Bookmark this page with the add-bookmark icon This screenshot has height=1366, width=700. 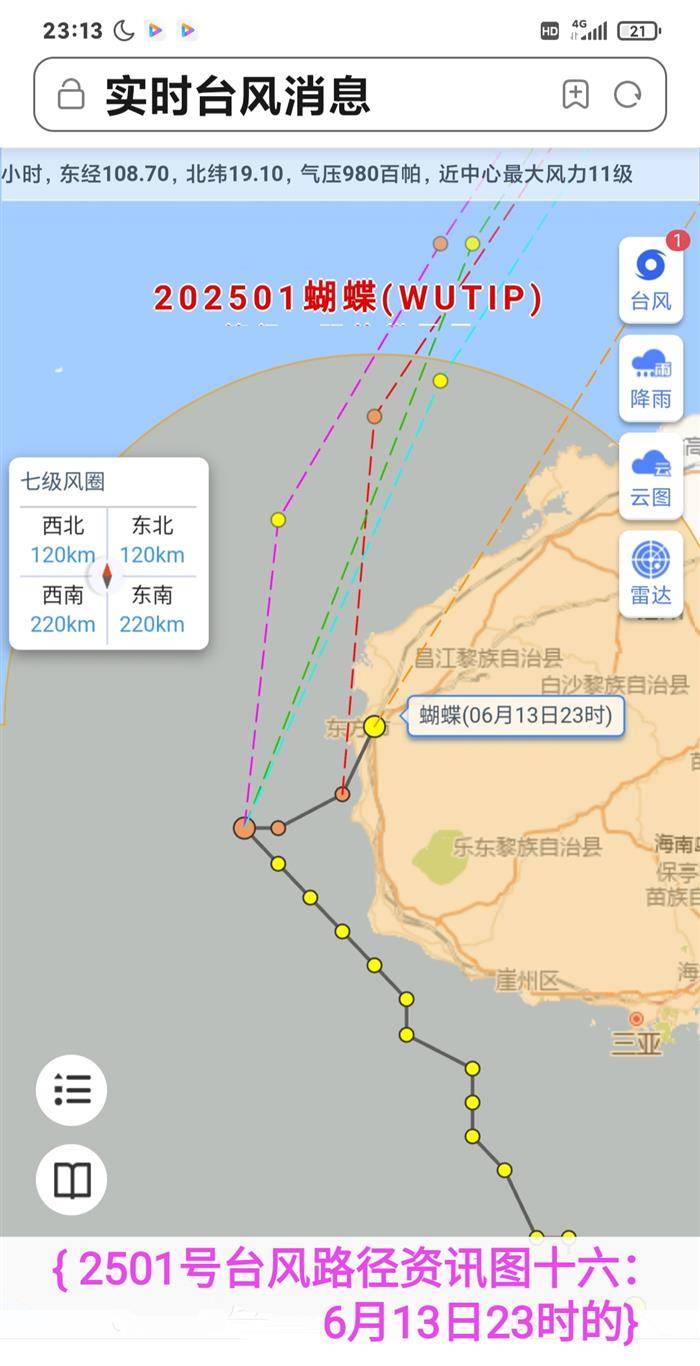[575, 95]
